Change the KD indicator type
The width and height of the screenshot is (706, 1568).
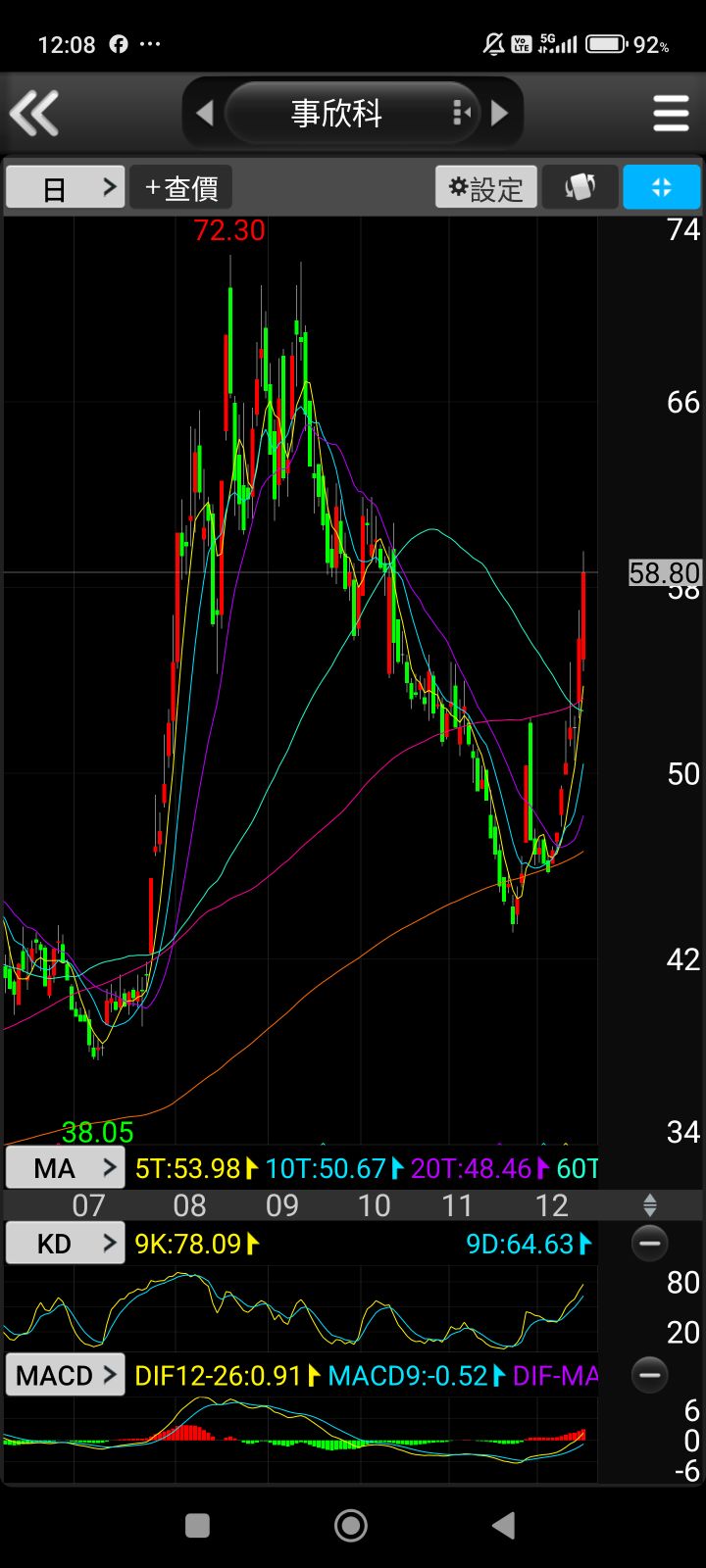point(66,1244)
